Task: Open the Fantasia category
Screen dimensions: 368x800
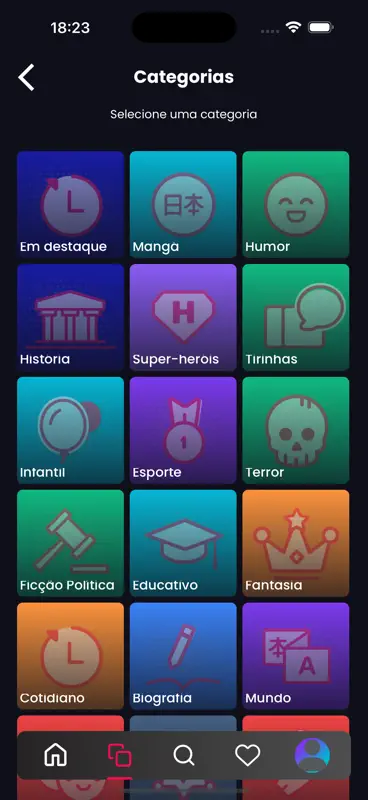Action: [x=296, y=543]
